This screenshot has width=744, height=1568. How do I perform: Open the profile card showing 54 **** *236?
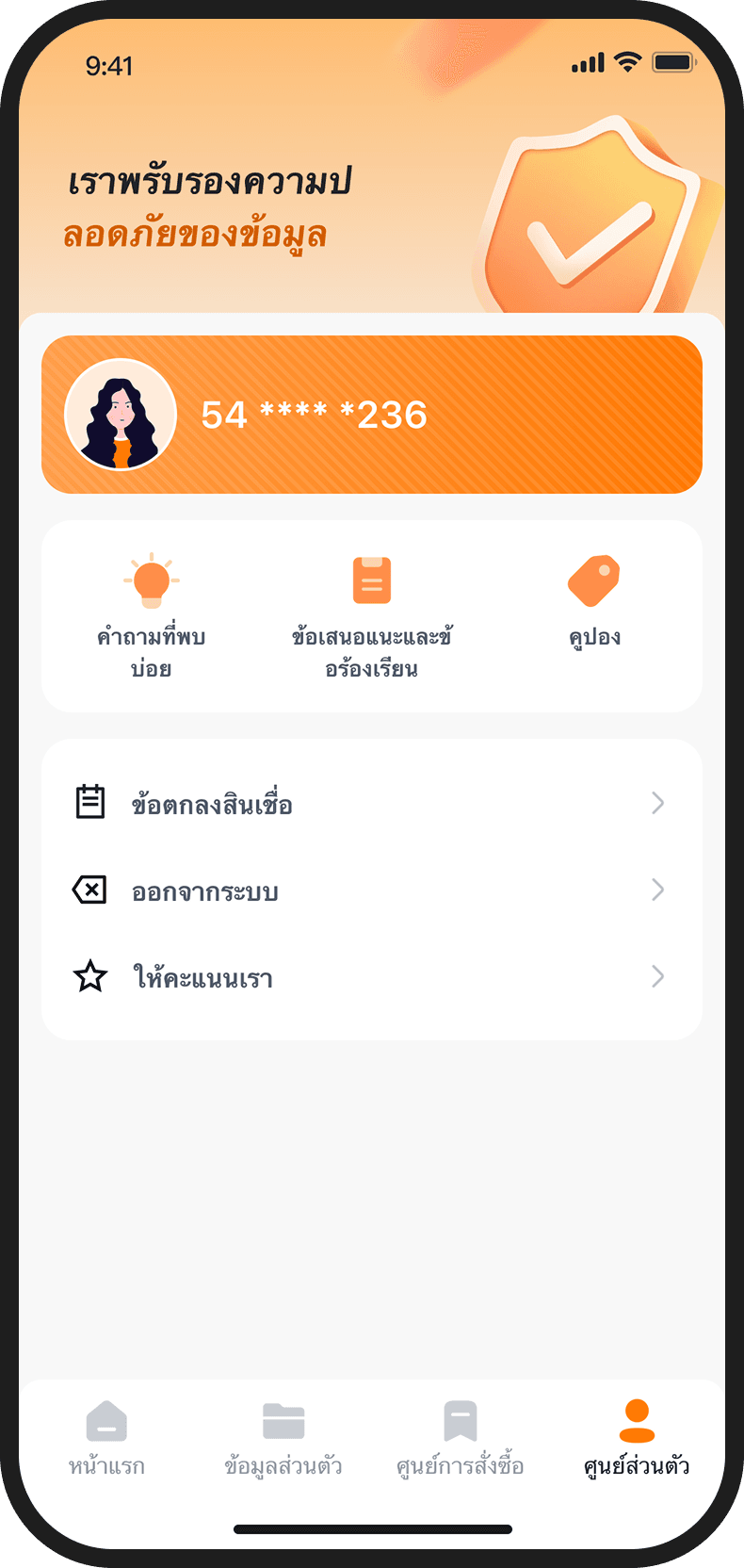[371, 415]
